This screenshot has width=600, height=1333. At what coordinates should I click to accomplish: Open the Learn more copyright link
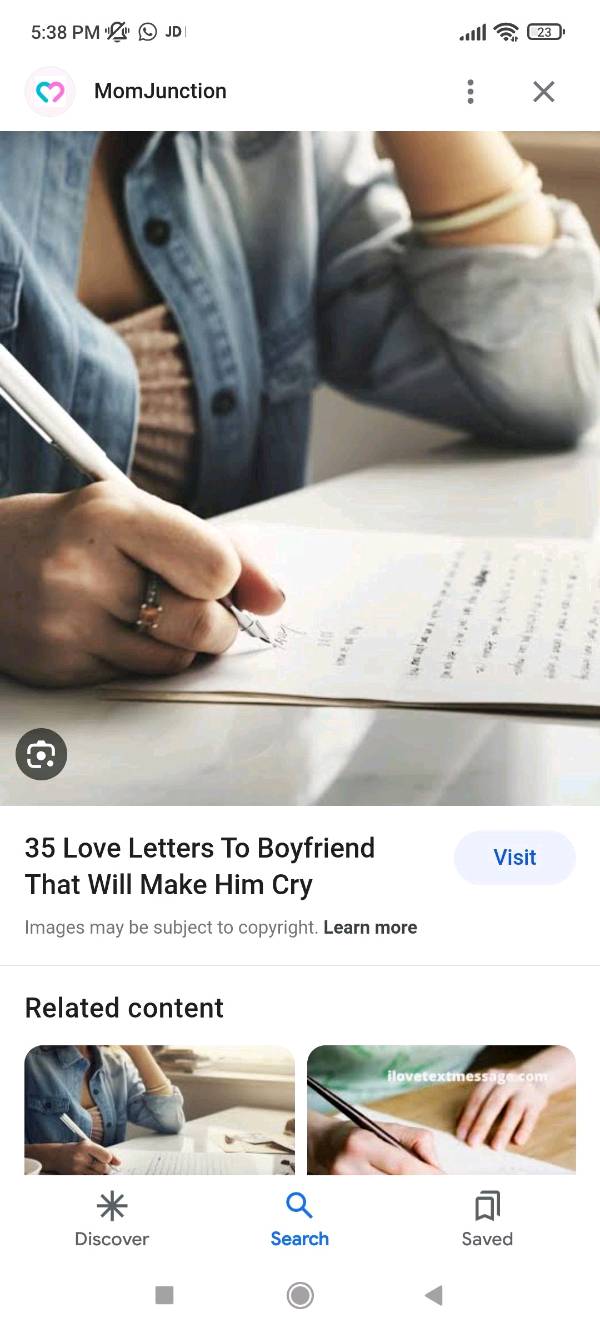(x=370, y=927)
